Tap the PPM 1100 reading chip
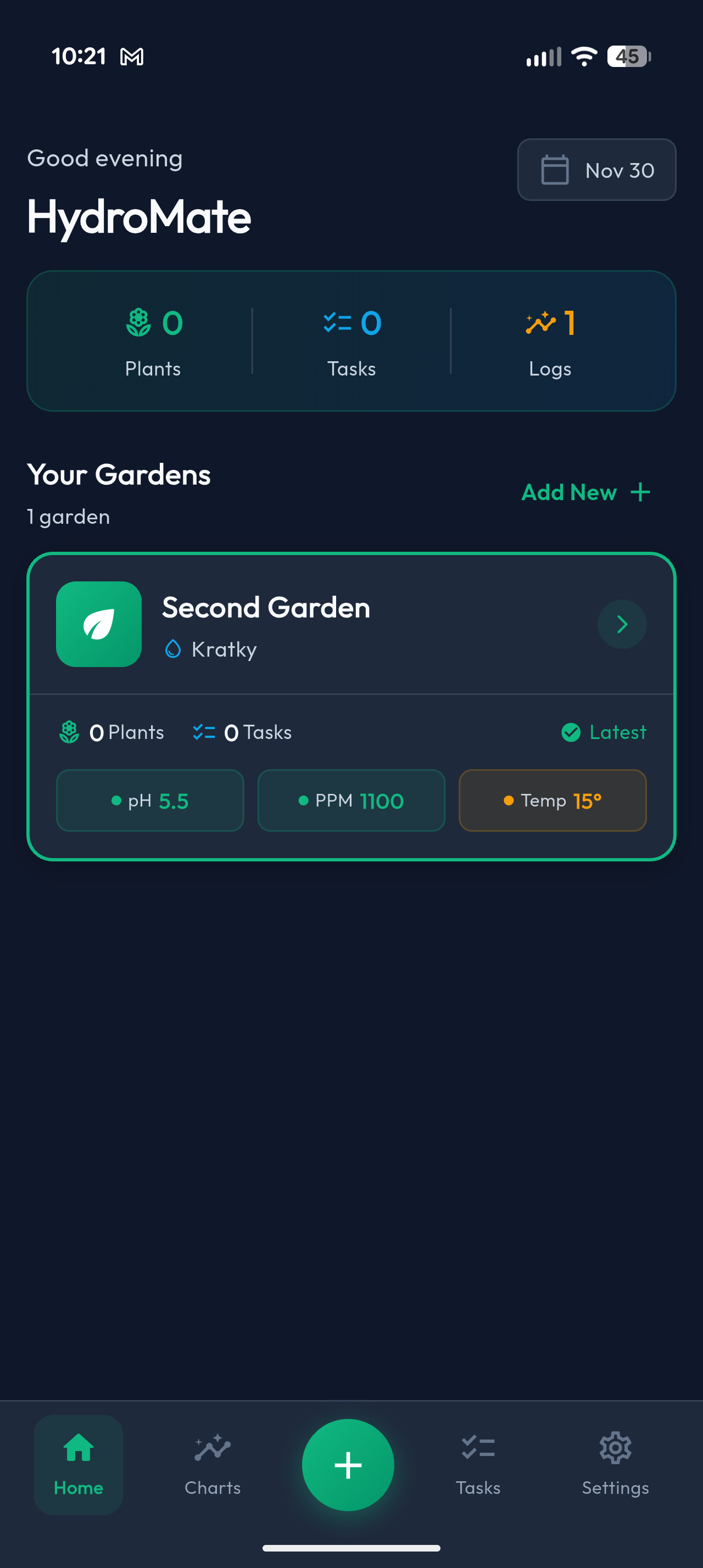 351,800
